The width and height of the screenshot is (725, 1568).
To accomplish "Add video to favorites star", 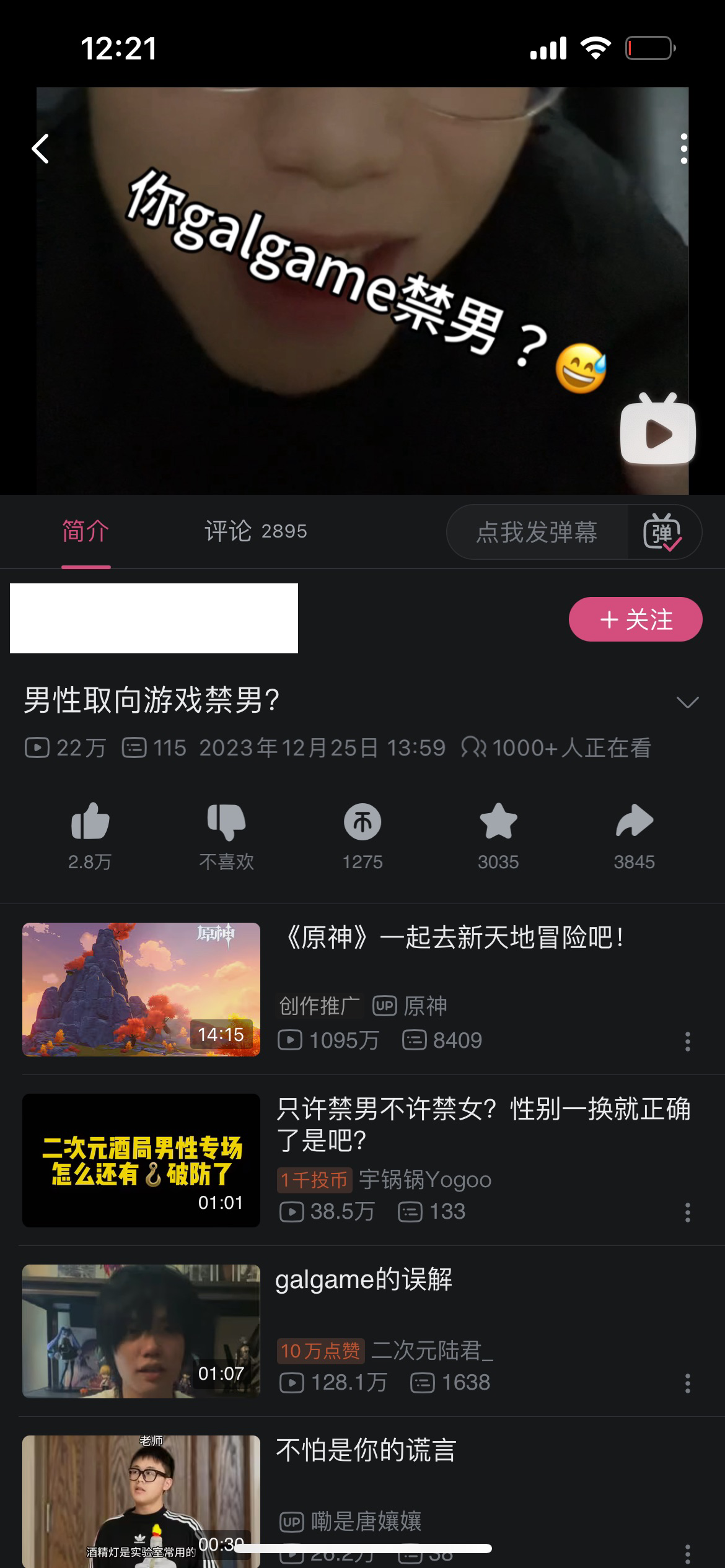I will [498, 822].
